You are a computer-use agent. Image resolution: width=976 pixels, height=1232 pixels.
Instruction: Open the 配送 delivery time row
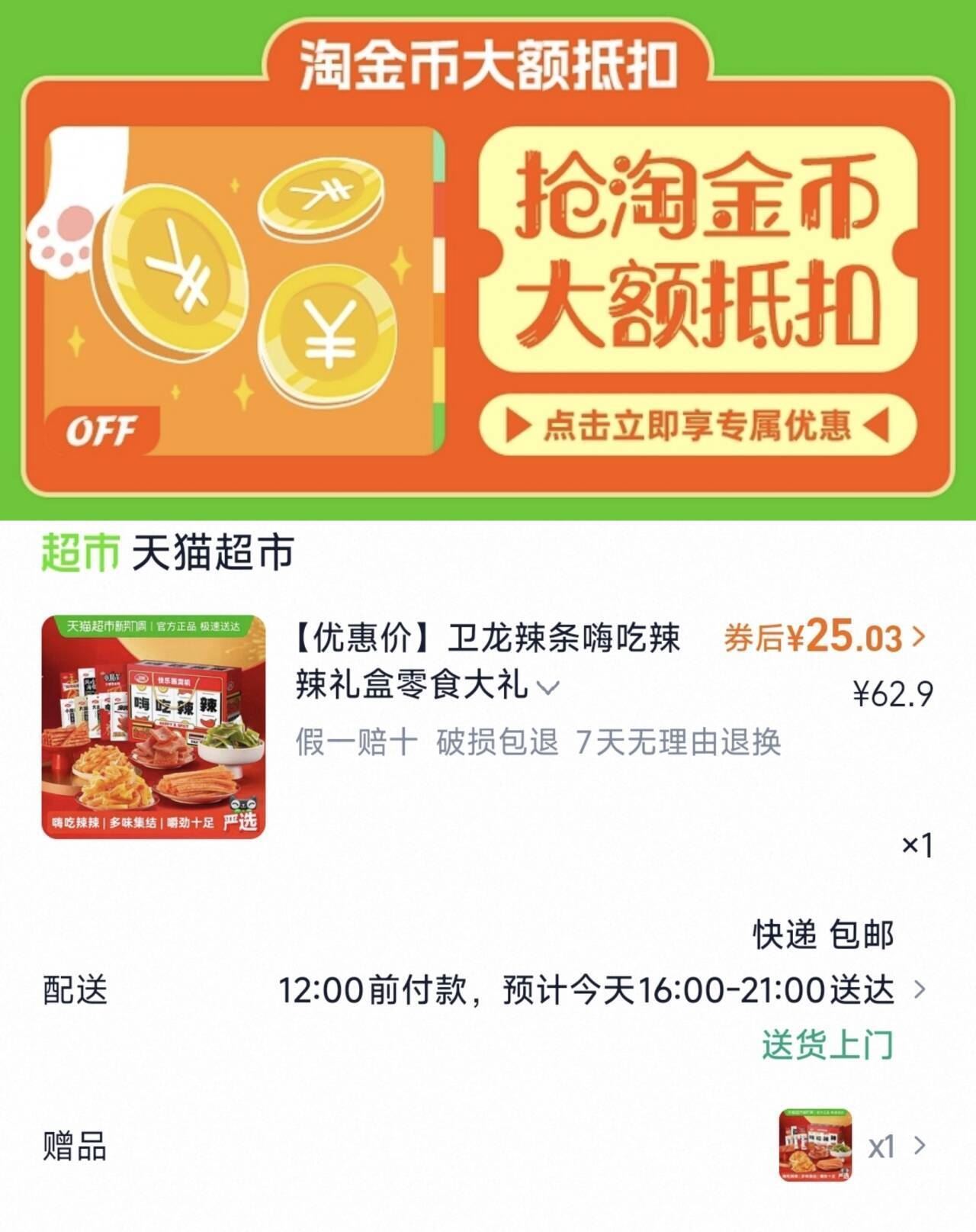point(586,990)
